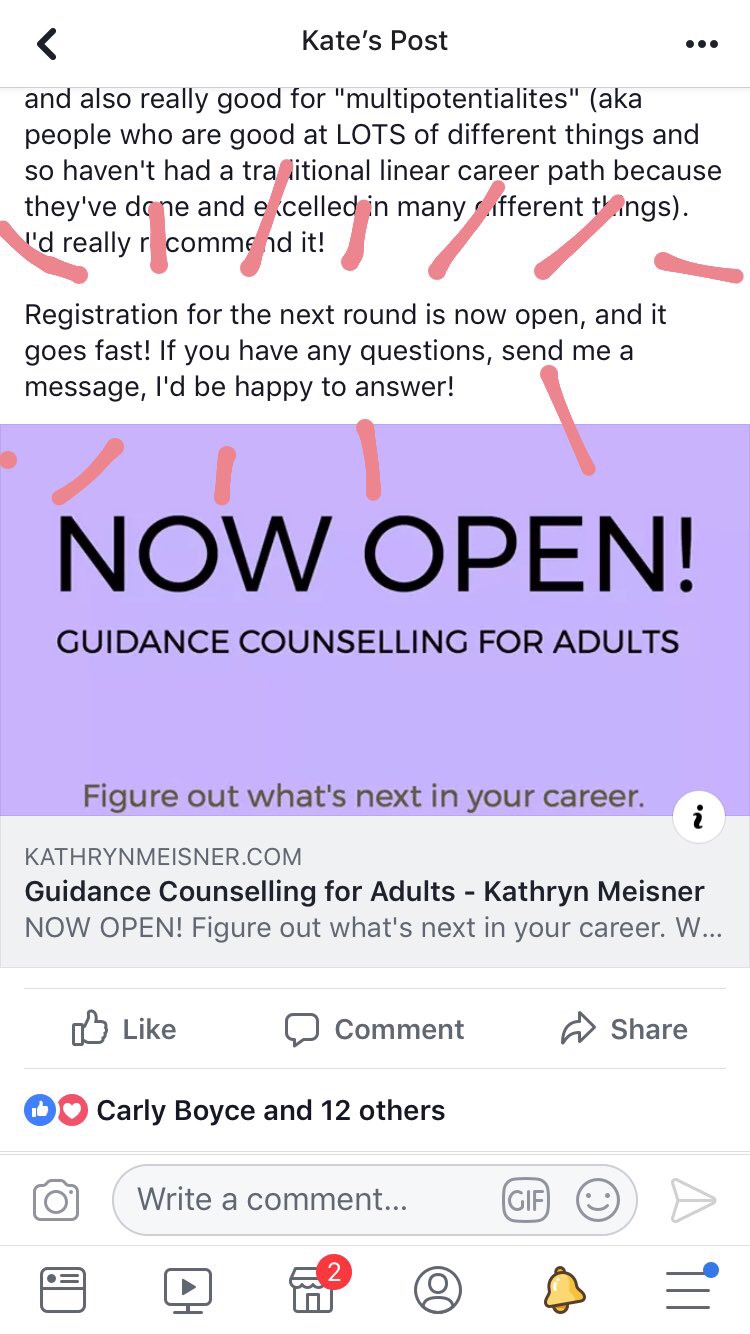Switch to the News Feed tab
750x1334 pixels.
pyautogui.click(x=62, y=1289)
